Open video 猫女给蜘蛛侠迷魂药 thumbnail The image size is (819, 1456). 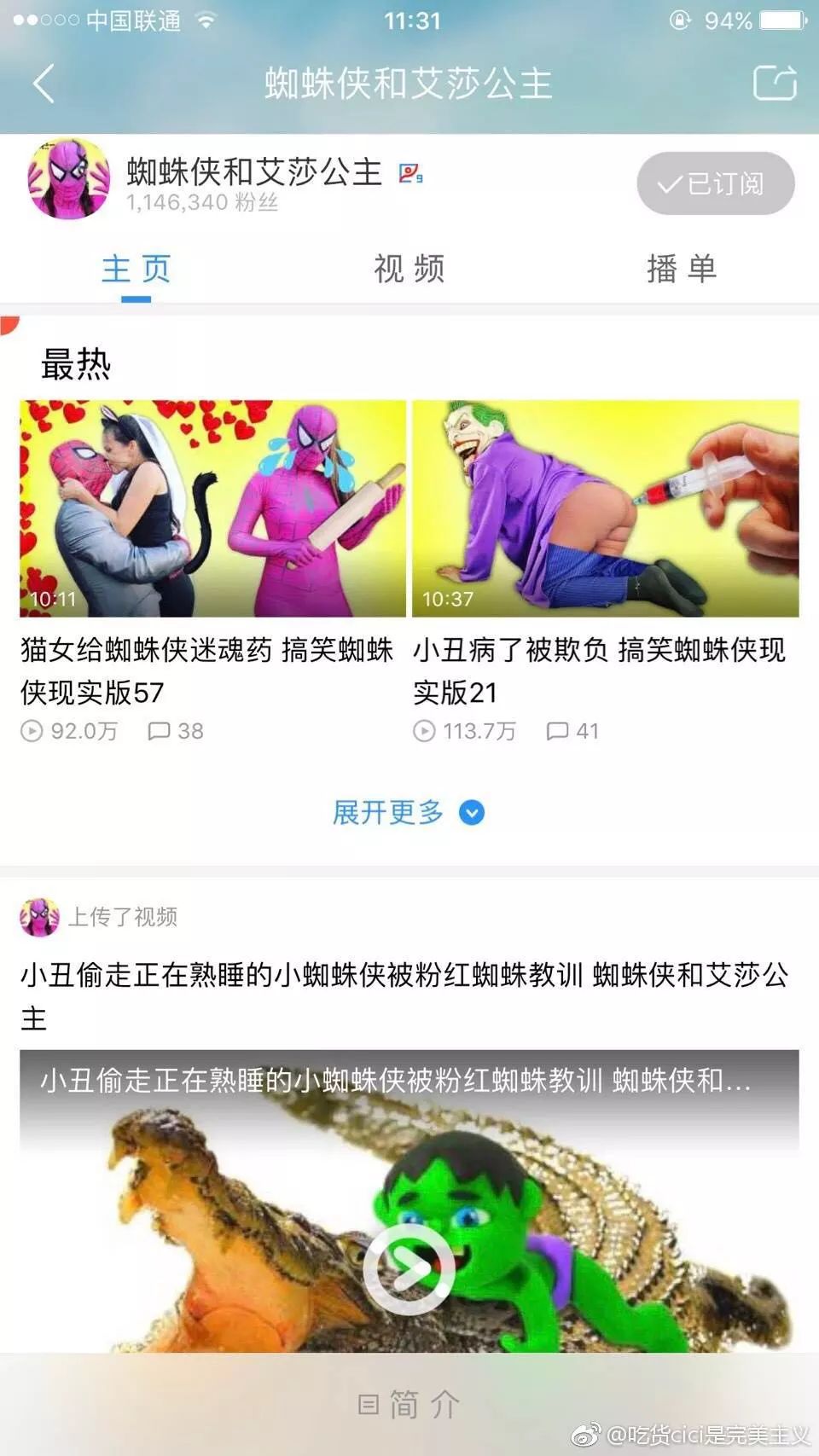pyautogui.click(x=213, y=508)
